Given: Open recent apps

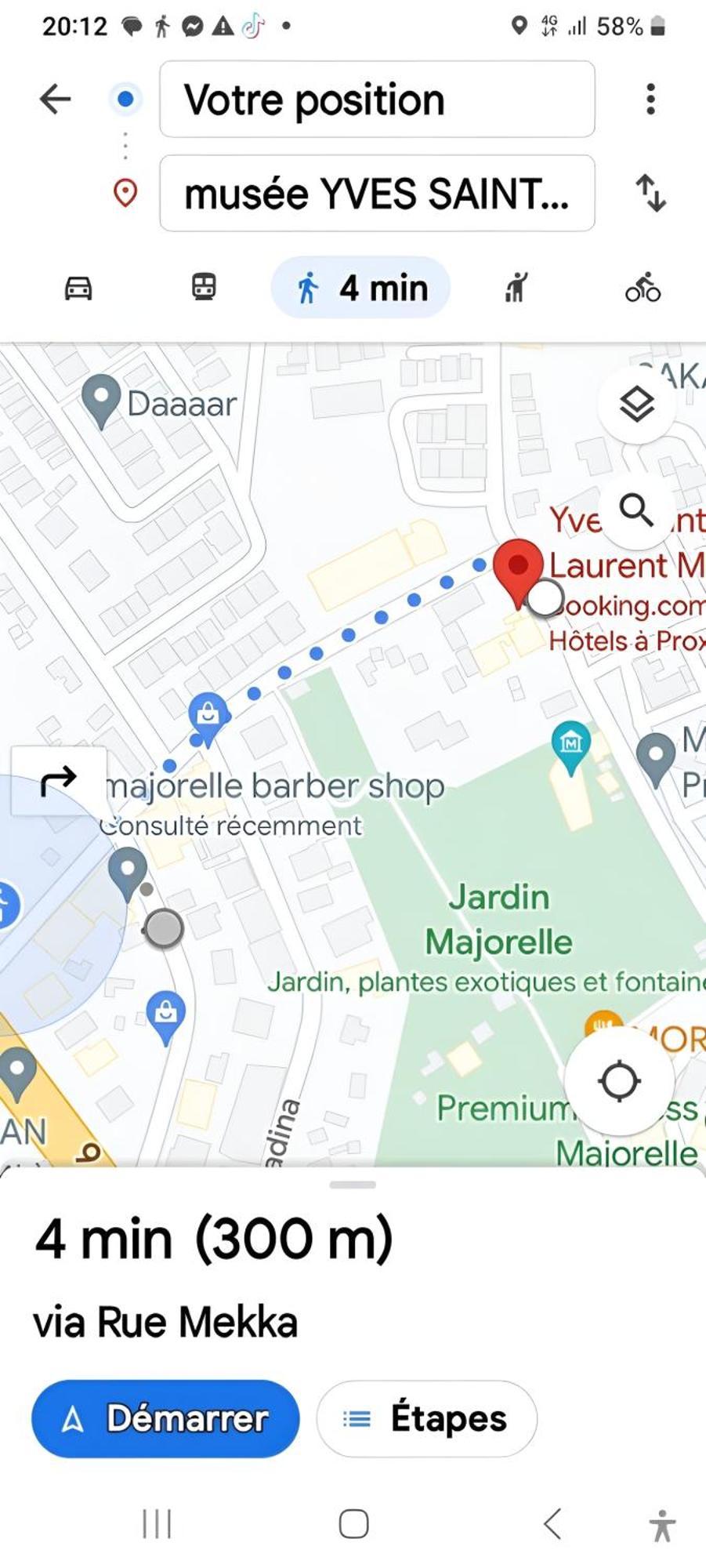Looking at the screenshot, I should coord(157,1524).
